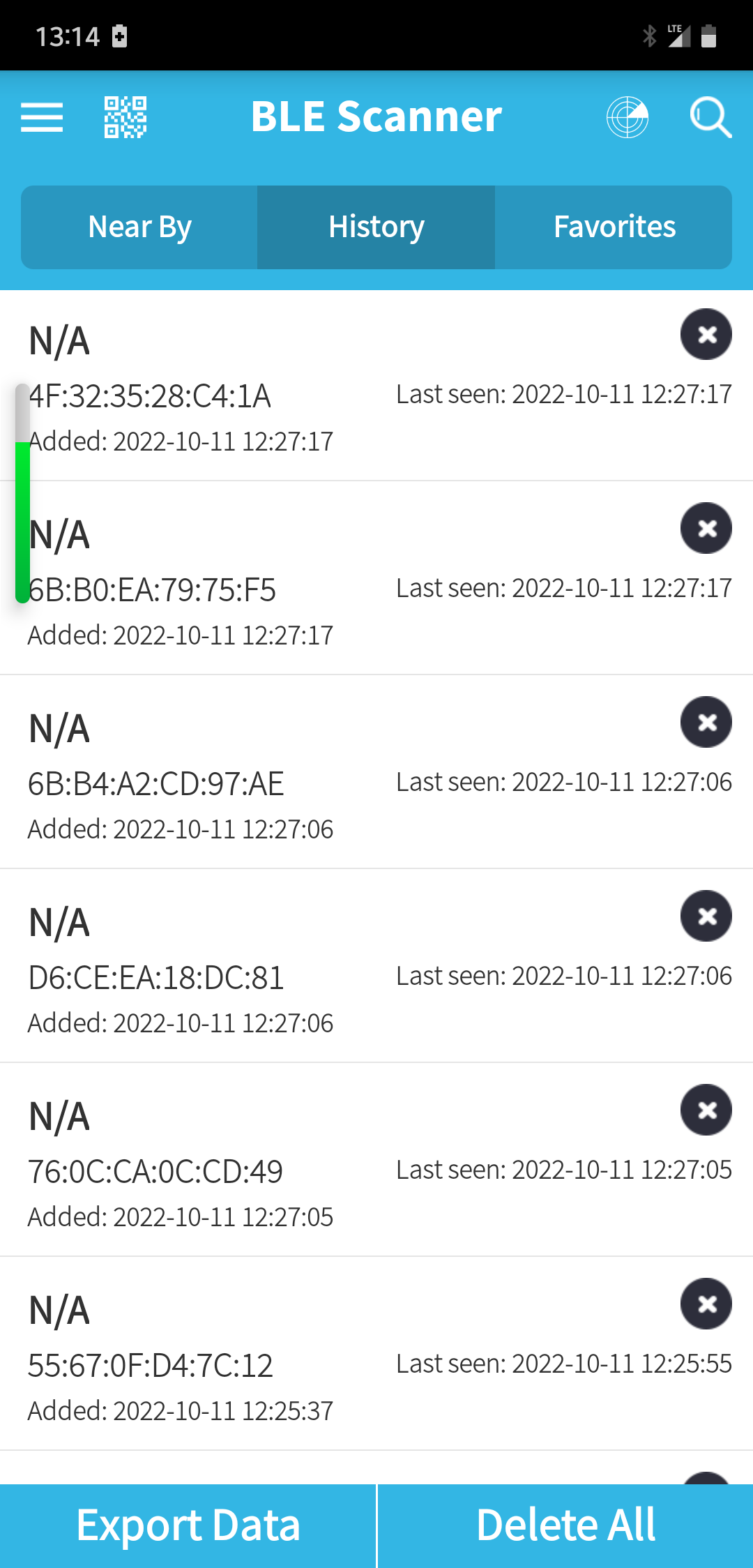Export the history data
The width and height of the screenshot is (753, 1568).
188,1525
